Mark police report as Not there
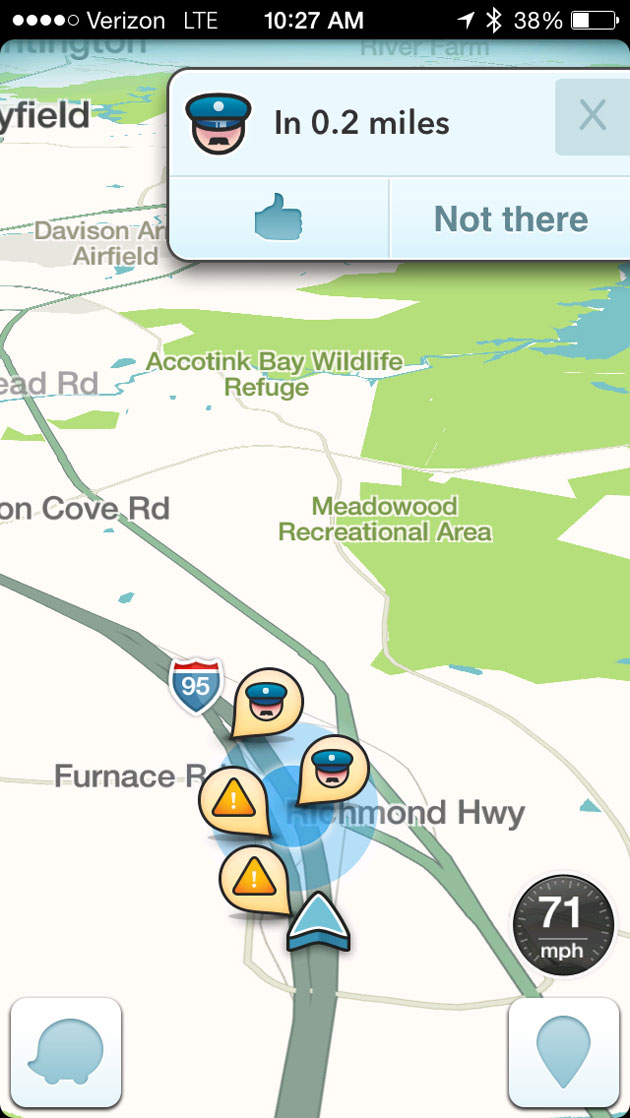Viewport: 630px width, 1118px height. (x=510, y=218)
